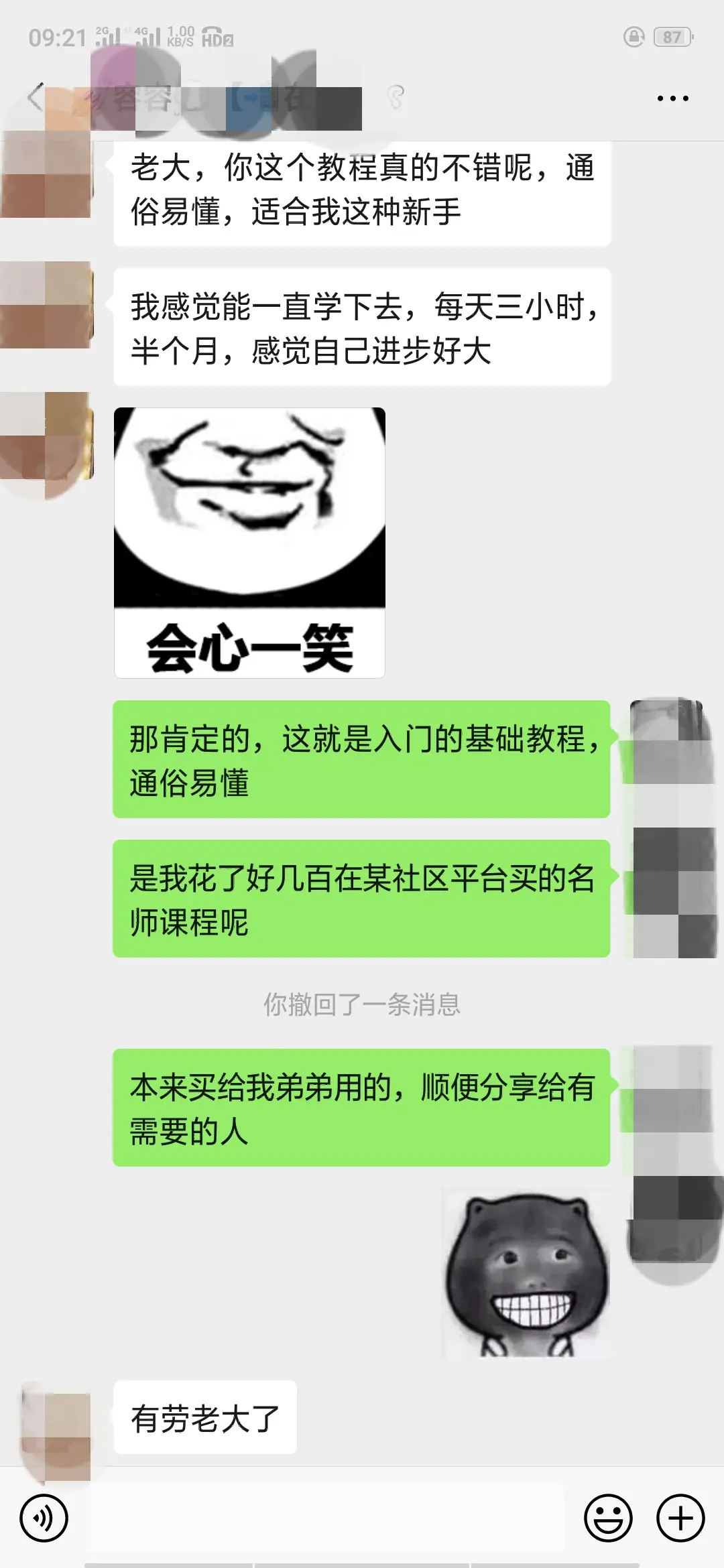
Task: View the 会心一笑 sticker image
Action: pyautogui.click(x=249, y=543)
